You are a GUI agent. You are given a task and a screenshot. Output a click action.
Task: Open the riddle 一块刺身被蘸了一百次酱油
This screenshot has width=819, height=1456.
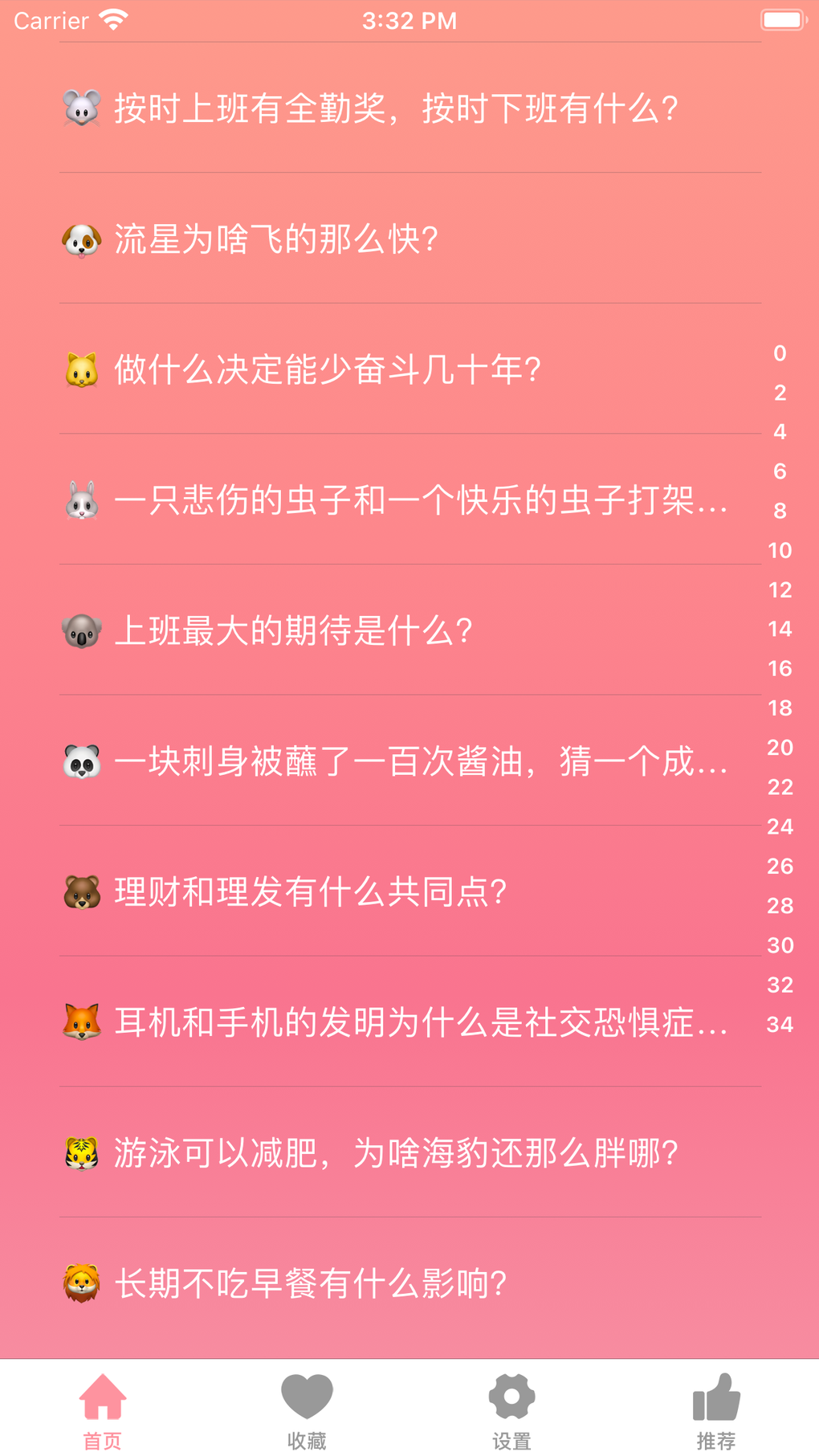pos(421,761)
